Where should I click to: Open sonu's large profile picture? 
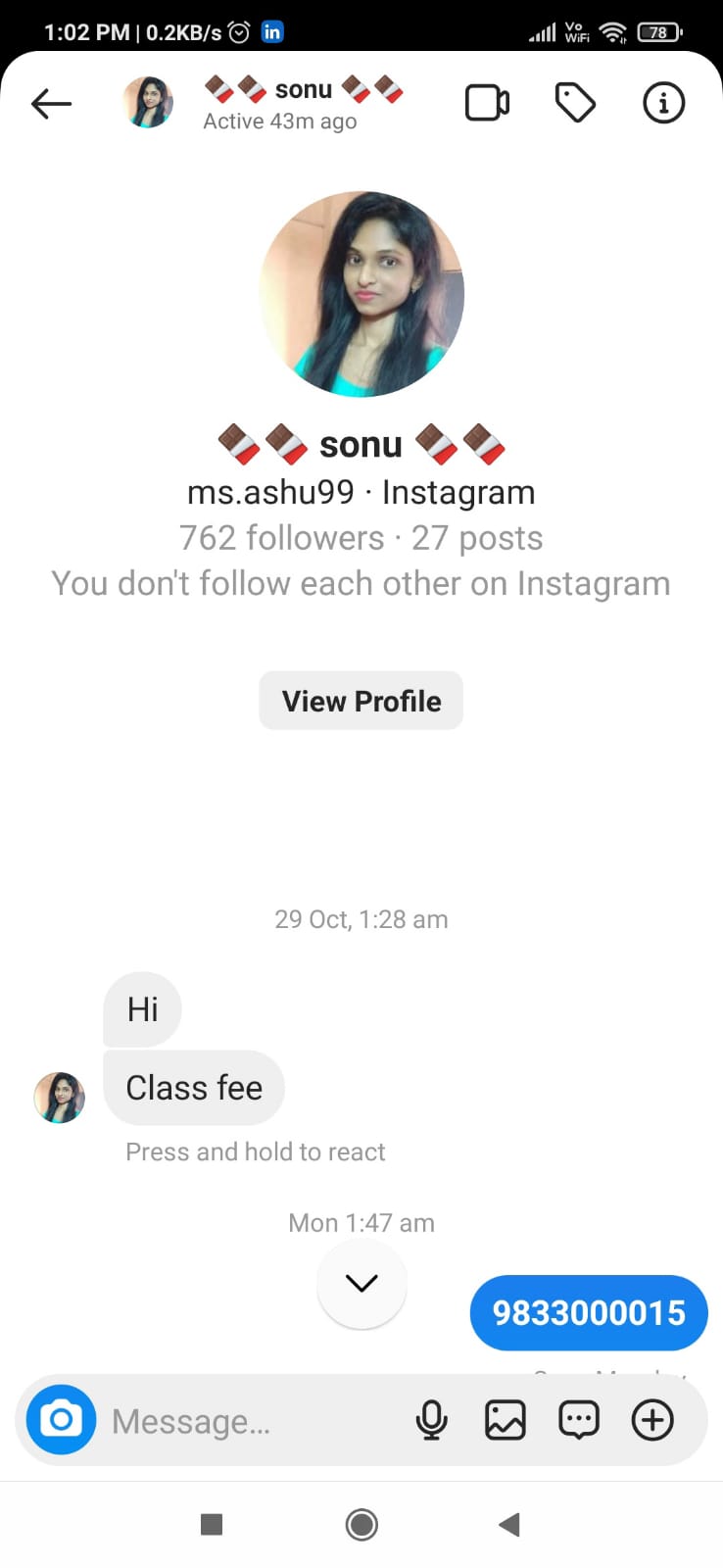361,294
